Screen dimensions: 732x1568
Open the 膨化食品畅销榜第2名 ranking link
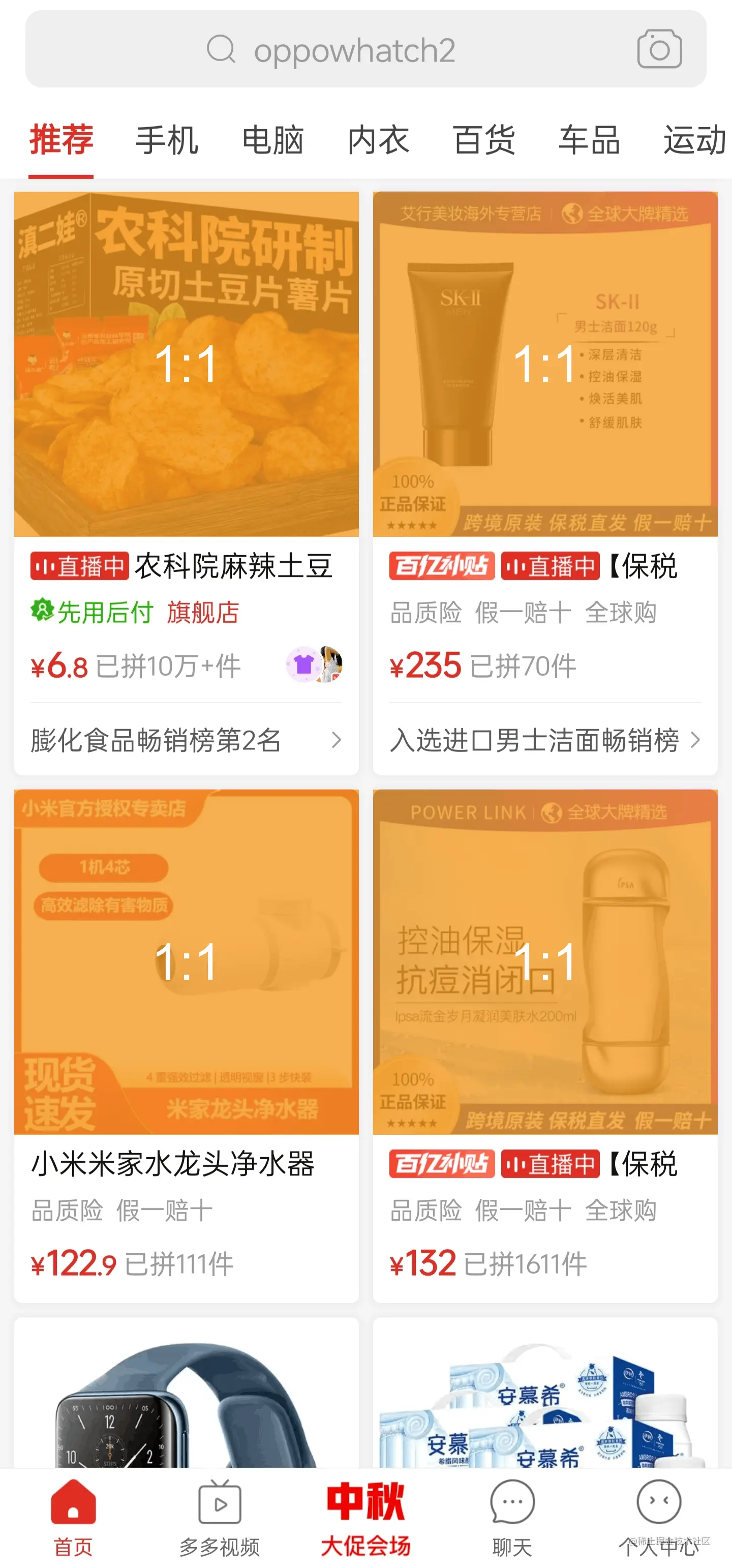(186, 740)
